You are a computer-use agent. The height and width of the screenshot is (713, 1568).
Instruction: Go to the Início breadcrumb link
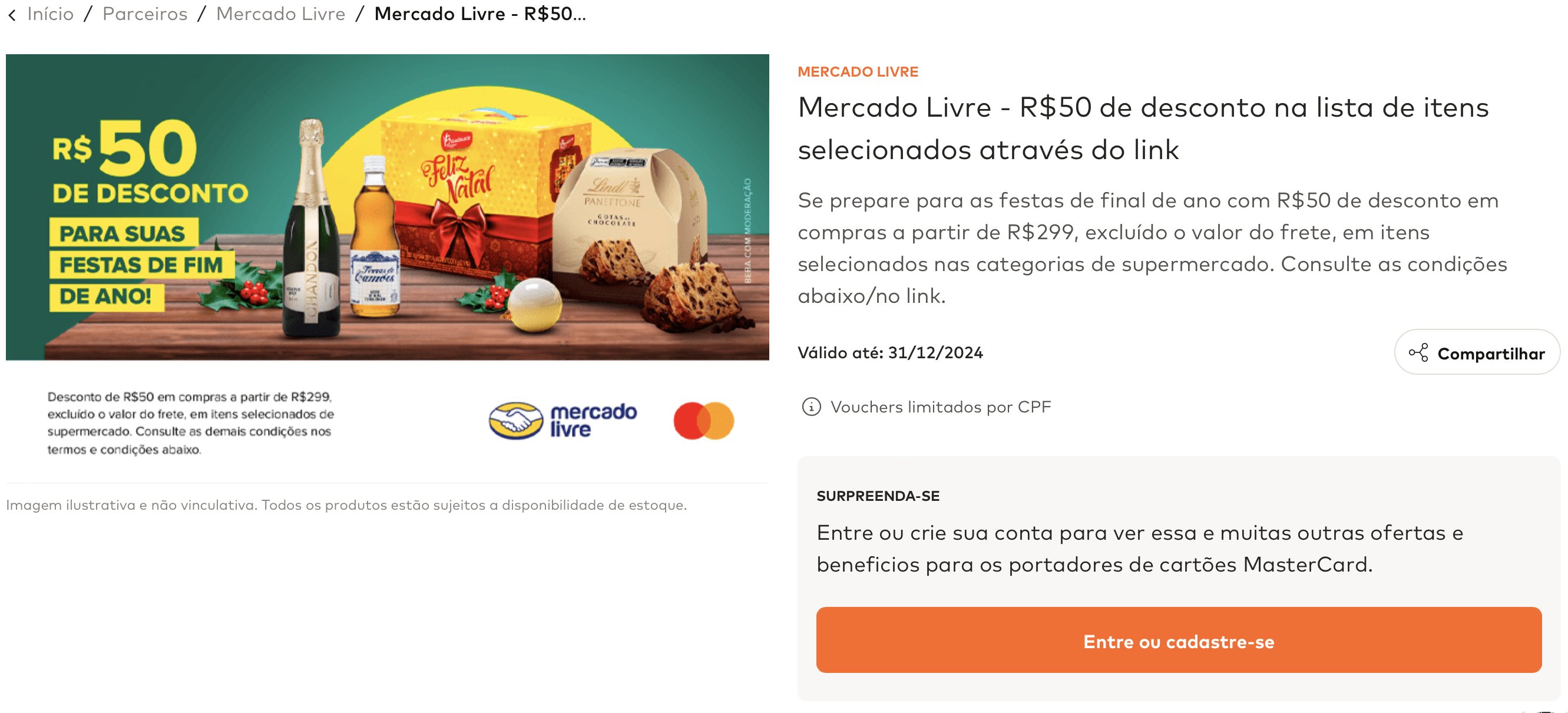tap(51, 14)
